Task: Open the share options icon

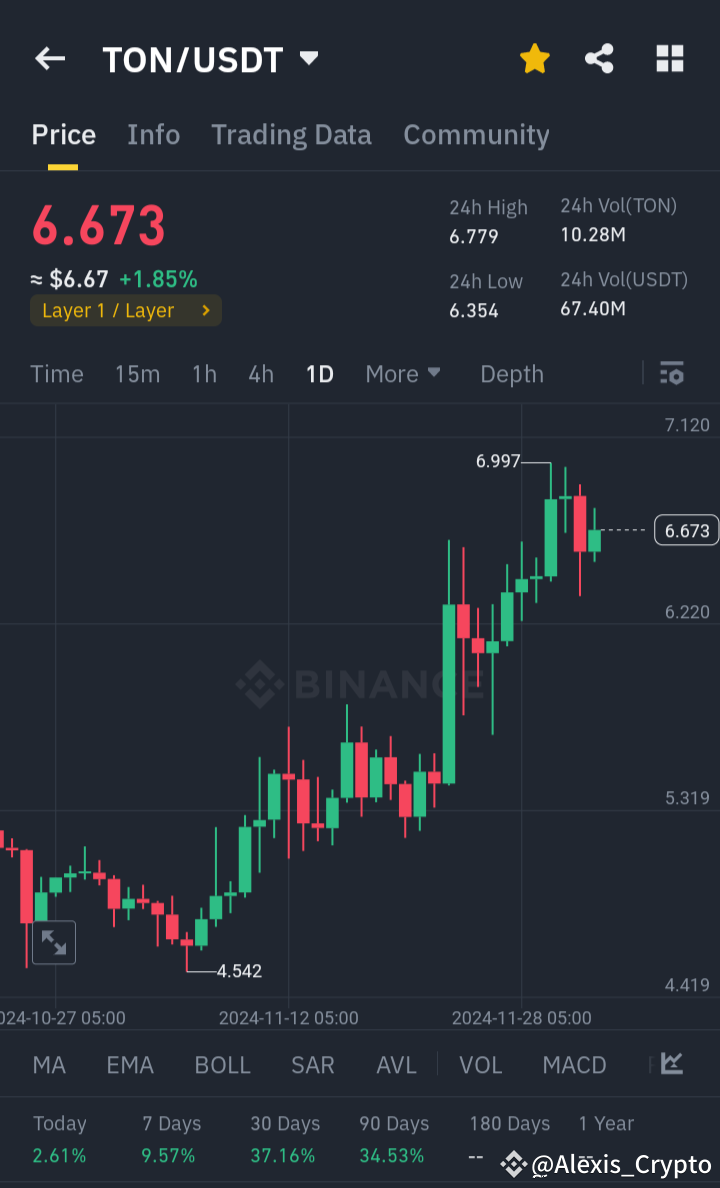Action: click(x=599, y=59)
